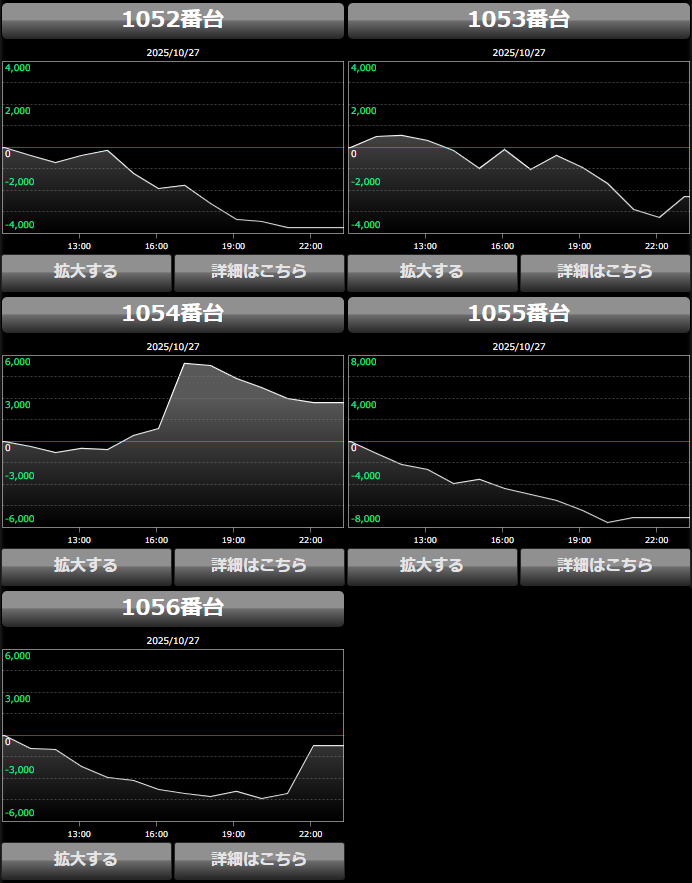Enlarge the graph for 1053番台
The height and width of the screenshot is (883, 692).
click(x=432, y=271)
